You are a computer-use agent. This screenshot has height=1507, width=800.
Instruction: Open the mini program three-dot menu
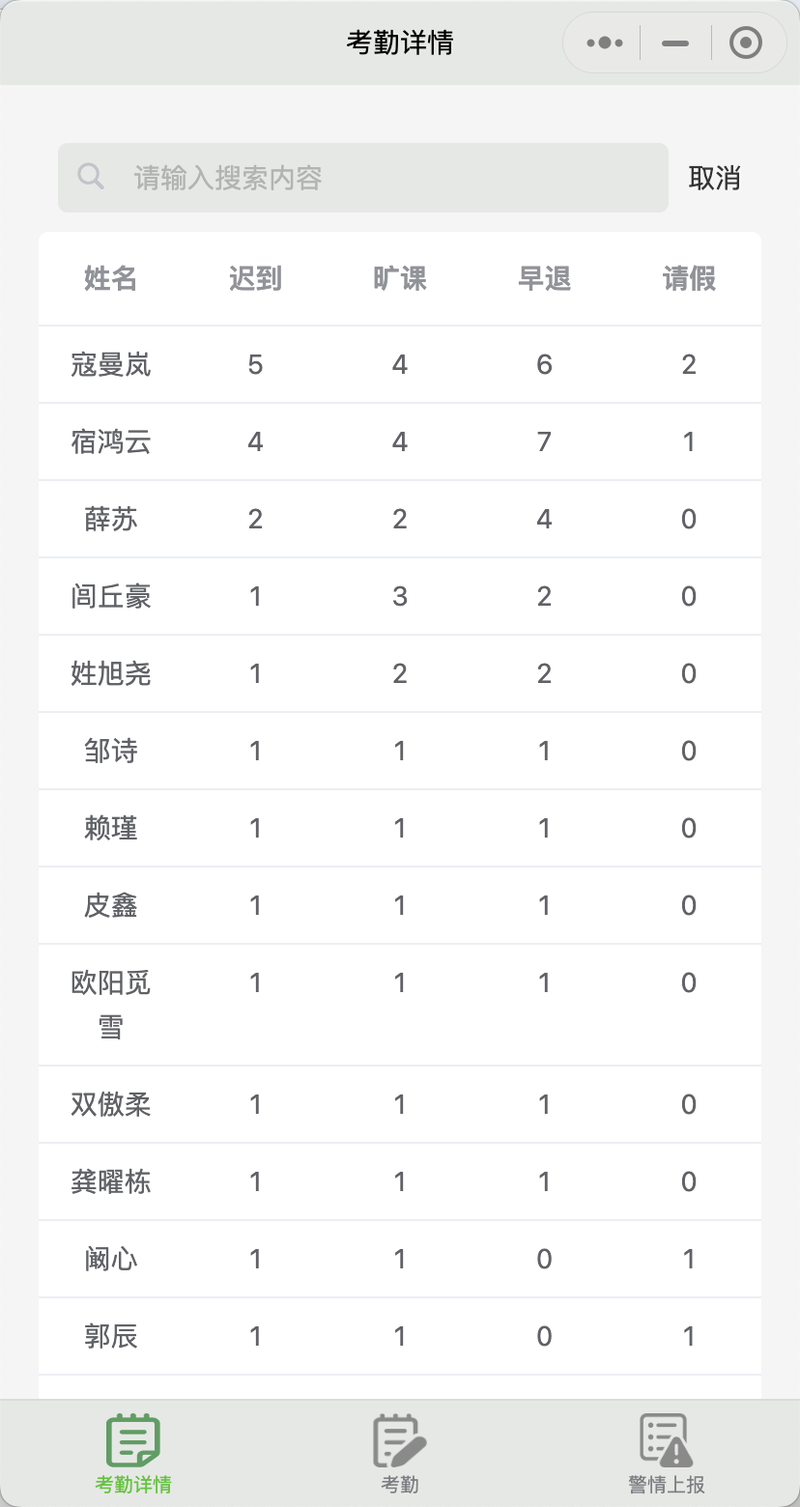click(604, 43)
